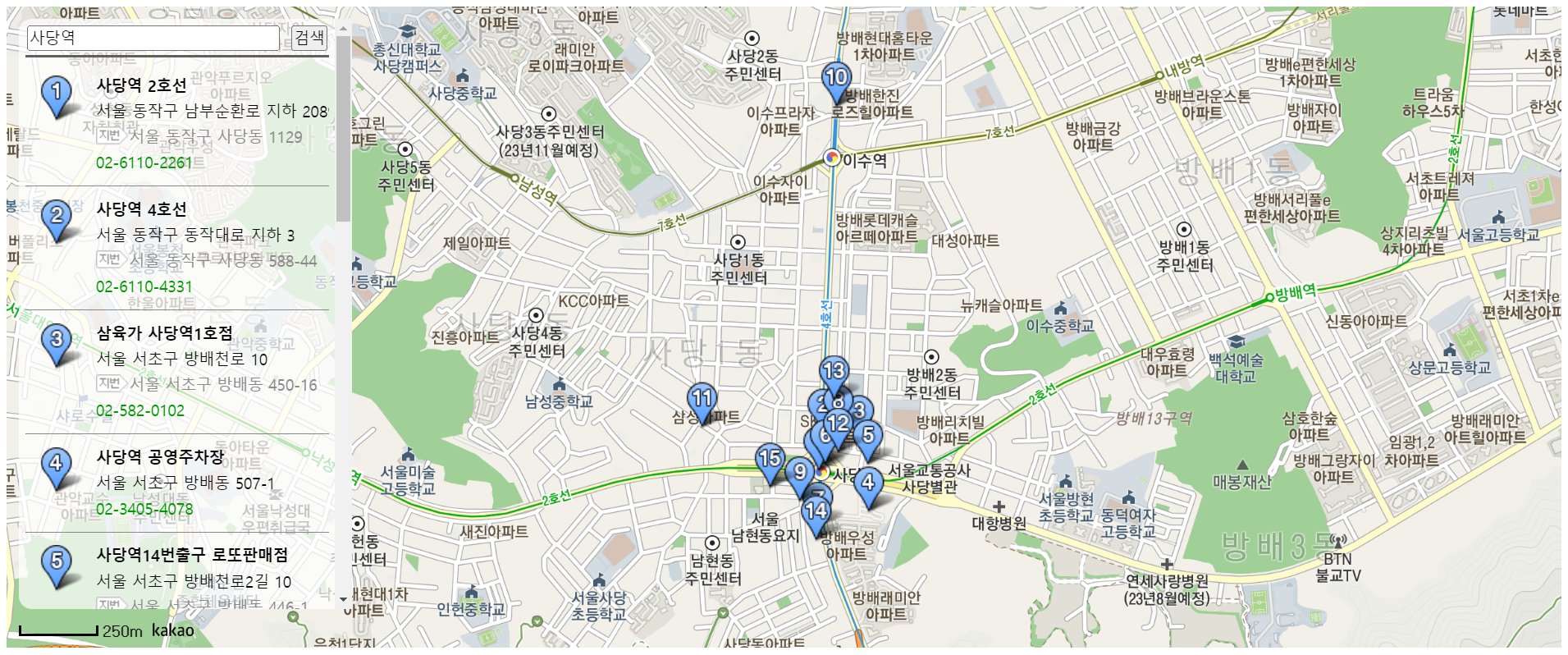This screenshot has width=1568, height=655.
Task: Open the 사당역 2호선 result
Action: (141, 85)
